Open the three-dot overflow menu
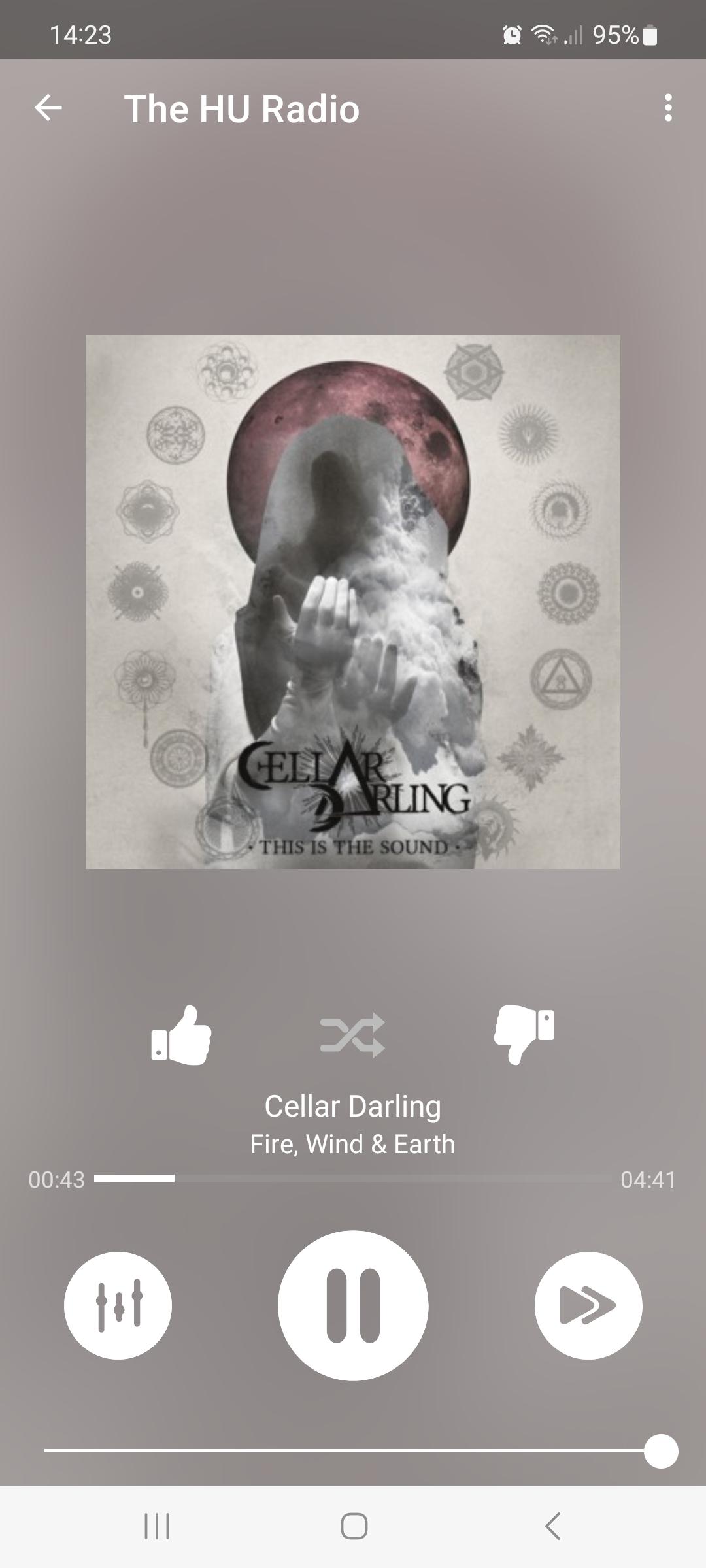This screenshot has width=706, height=1568. click(667, 108)
